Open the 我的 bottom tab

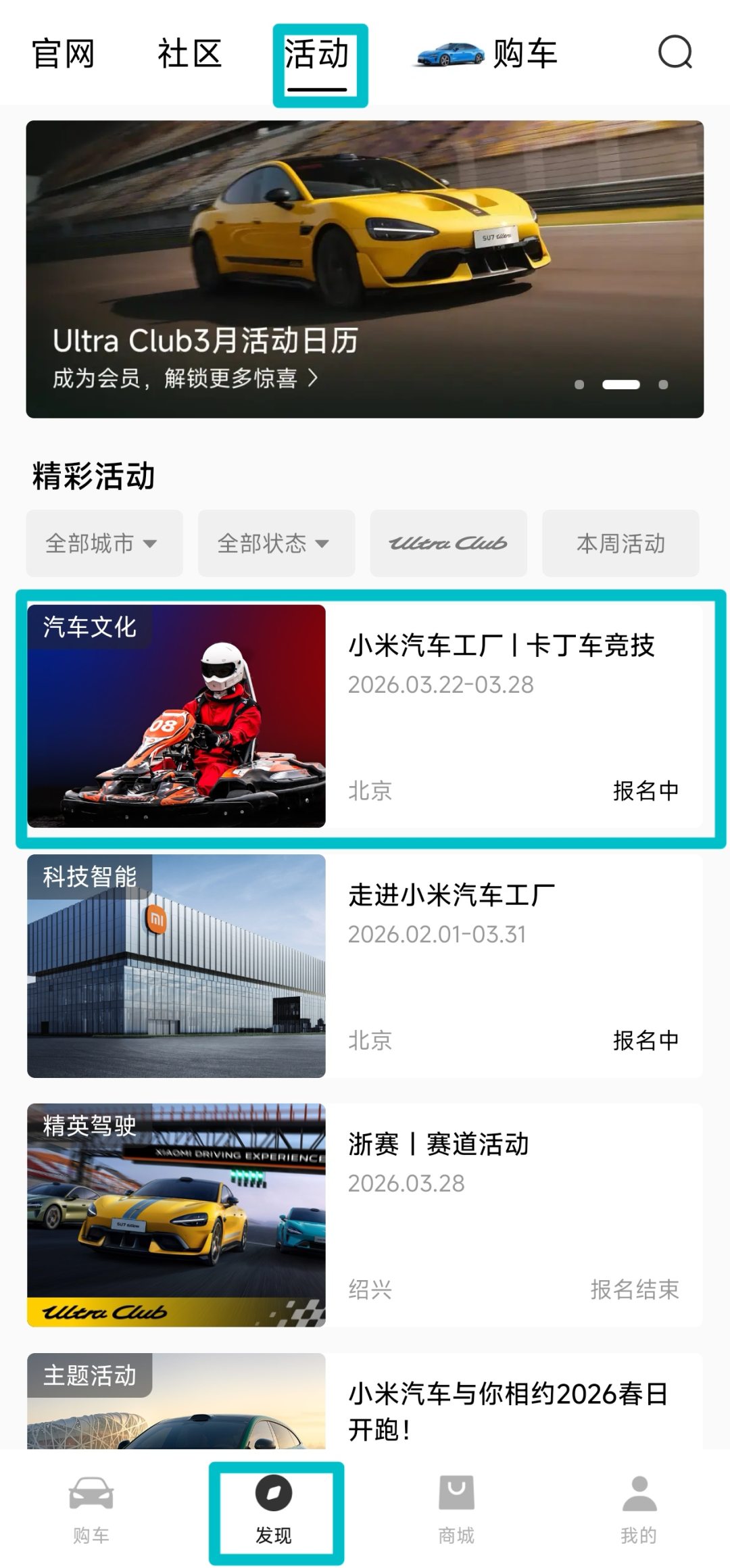[x=639, y=1509]
